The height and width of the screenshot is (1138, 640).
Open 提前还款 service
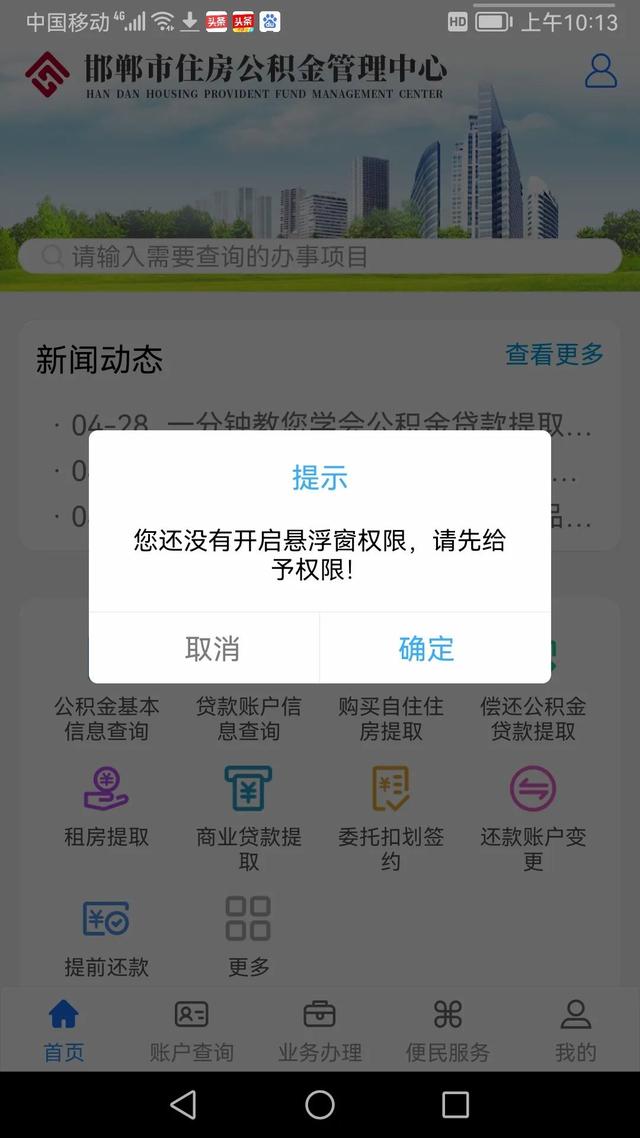107,935
